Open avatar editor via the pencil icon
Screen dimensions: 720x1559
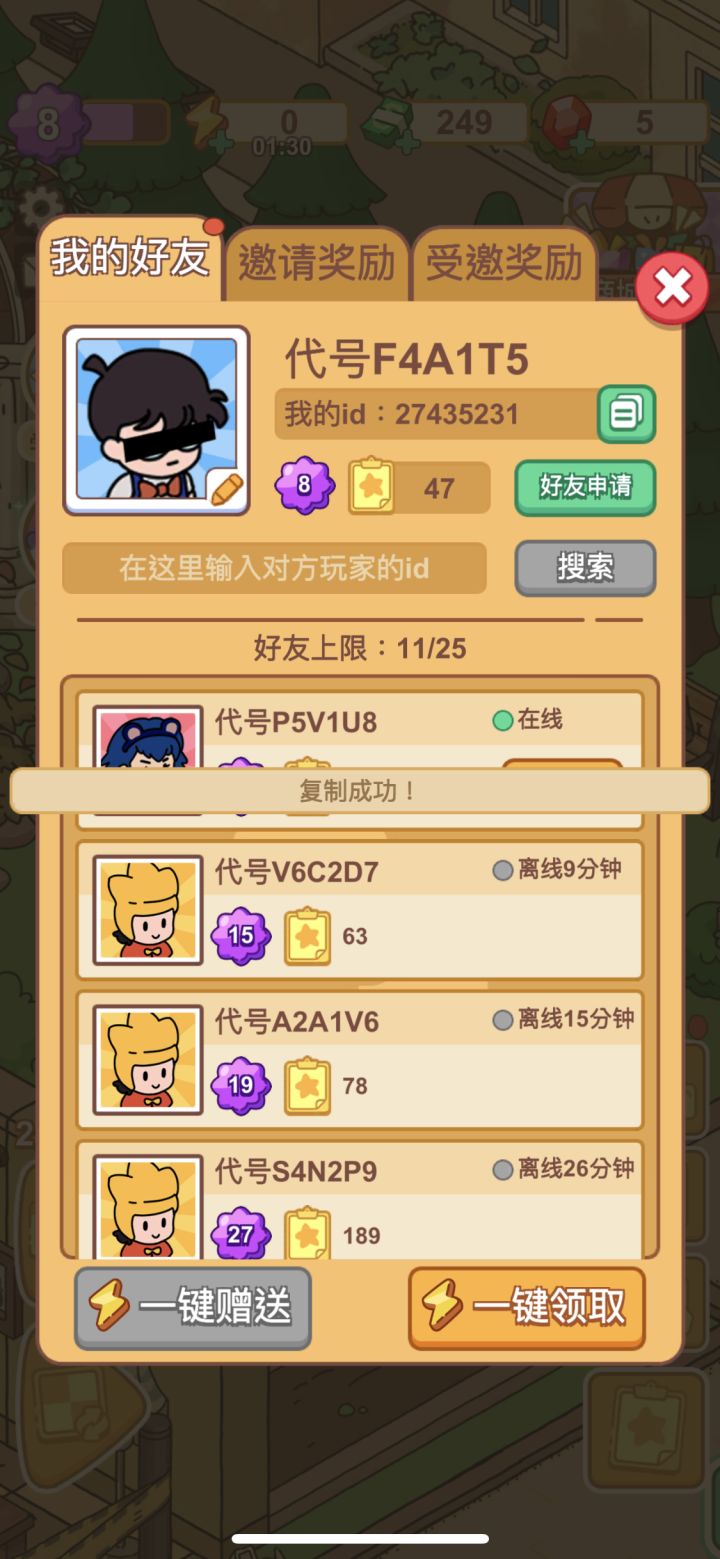(227, 490)
